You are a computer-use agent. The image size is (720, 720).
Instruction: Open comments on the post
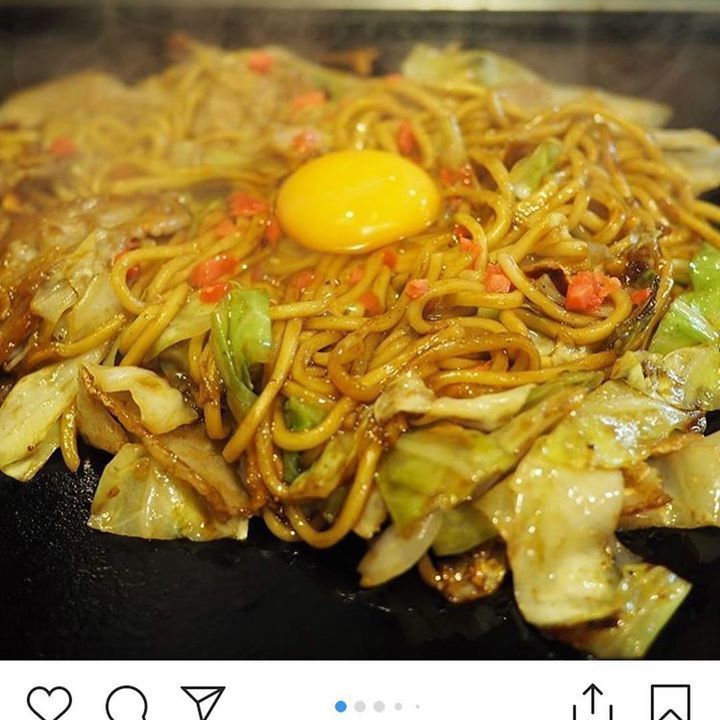[x=126, y=702]
